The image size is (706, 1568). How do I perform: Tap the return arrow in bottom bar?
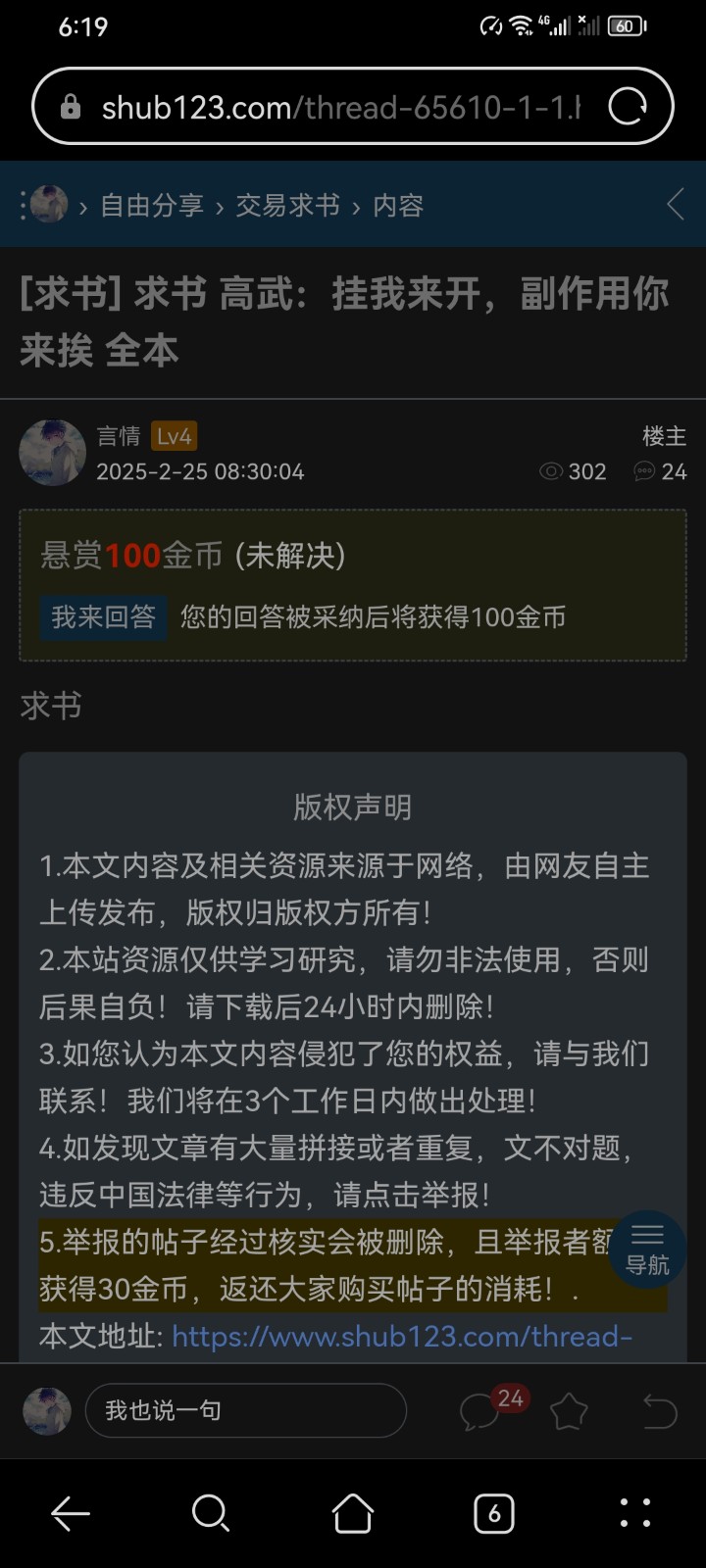[660, 1411]
